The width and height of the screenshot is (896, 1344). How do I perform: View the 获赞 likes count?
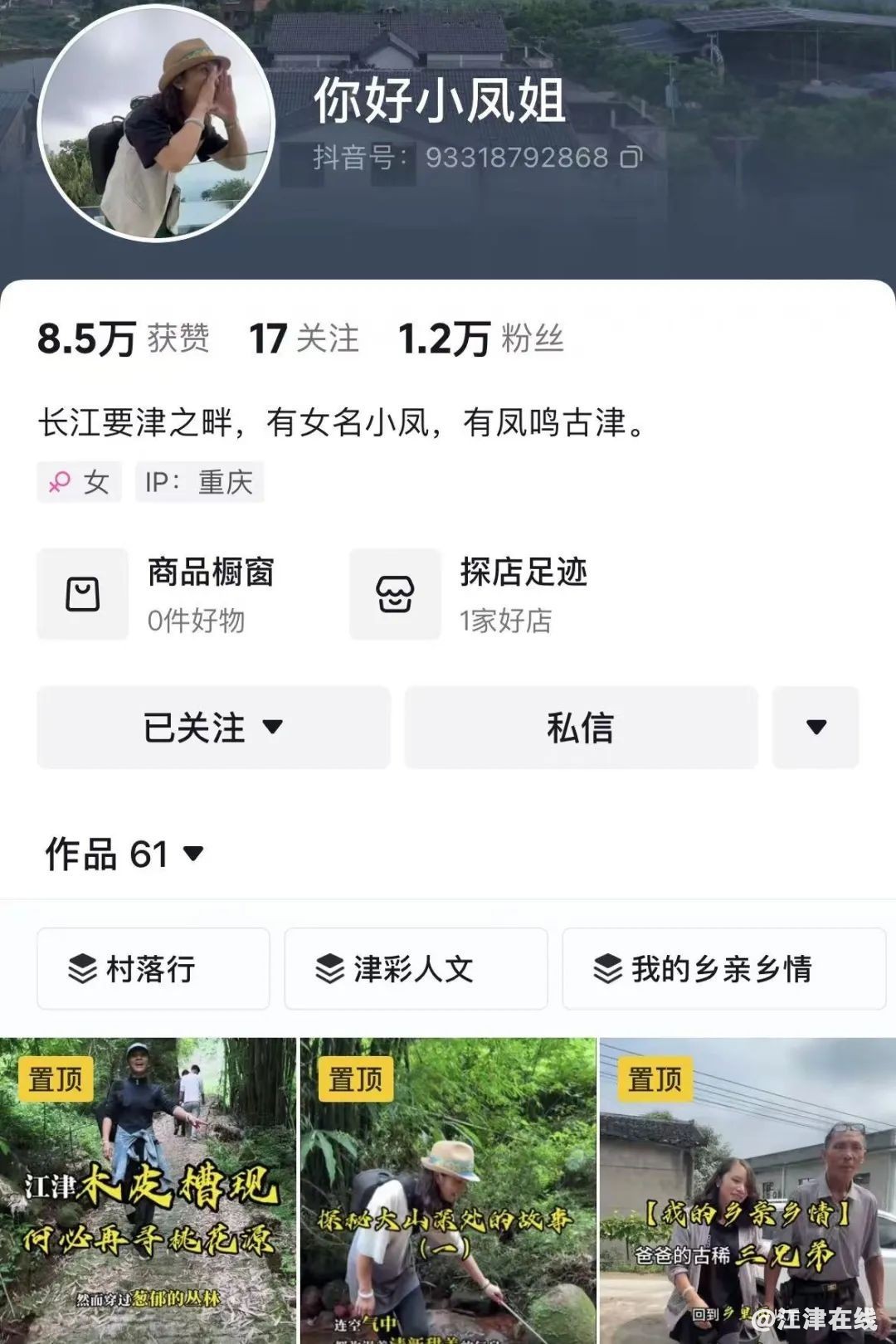point(123,338)
